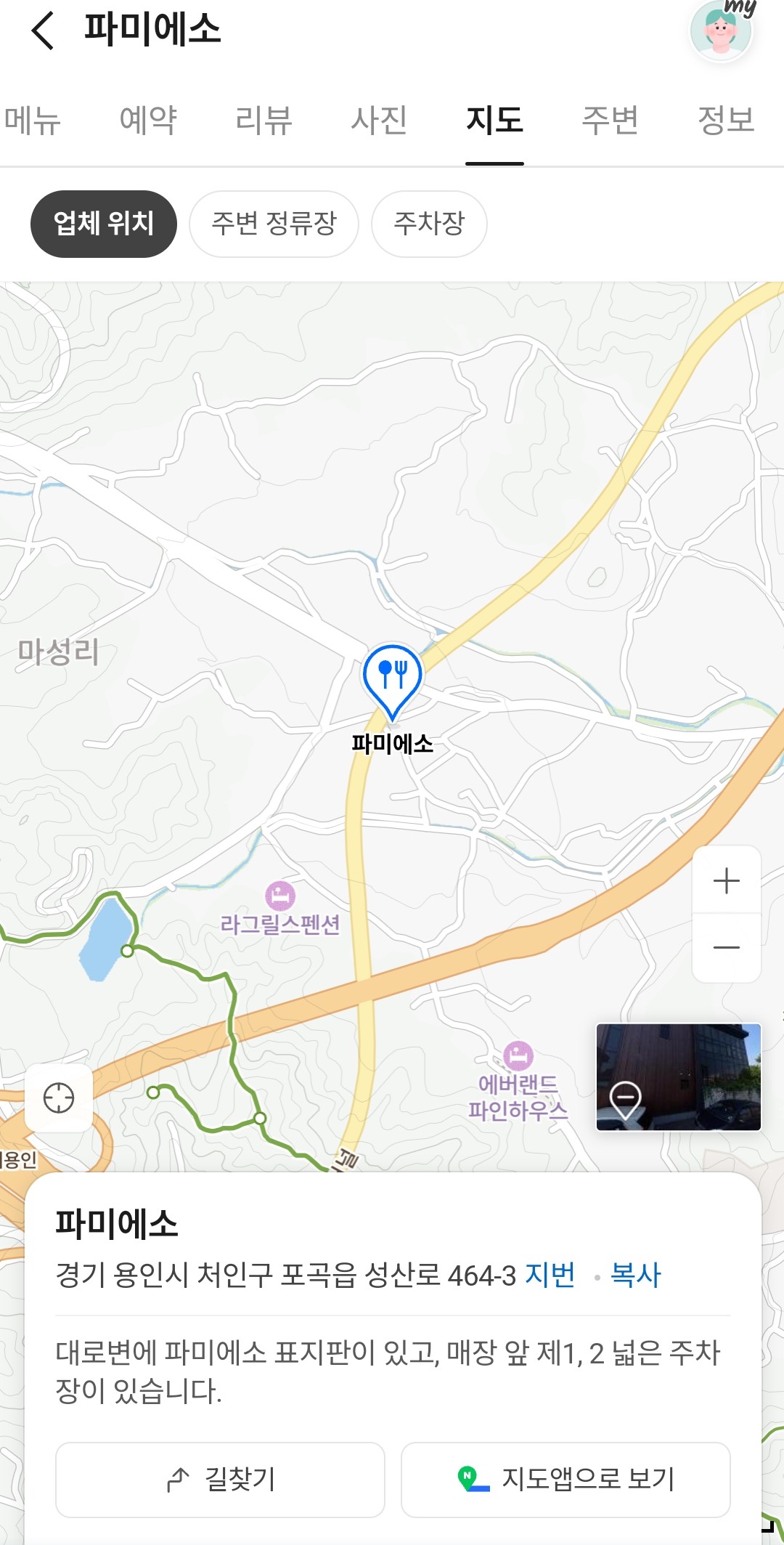Show the 지번 address
Viewport: 784px width, 1545px height.
[x=550, y=1275]
